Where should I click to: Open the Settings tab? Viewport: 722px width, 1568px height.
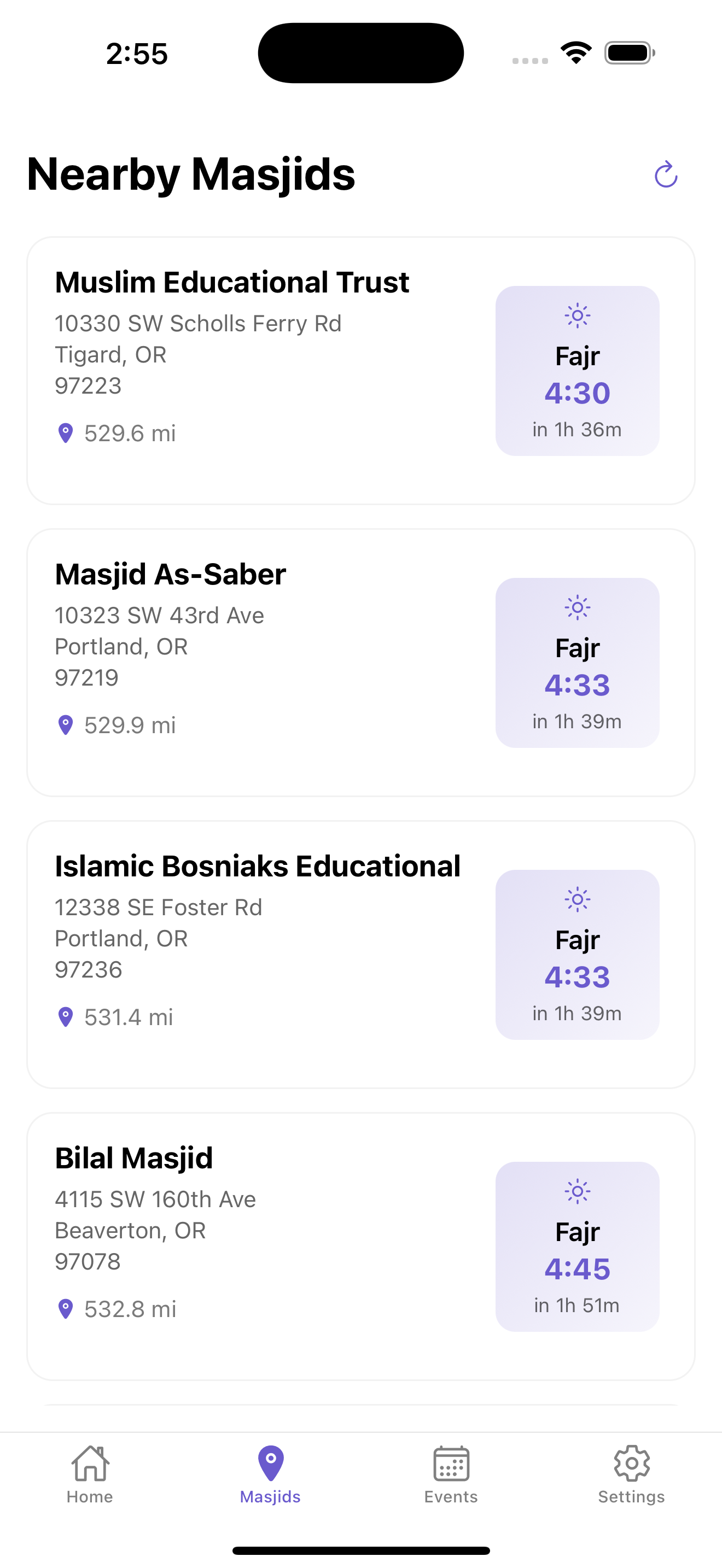[x=631, y=1475]
